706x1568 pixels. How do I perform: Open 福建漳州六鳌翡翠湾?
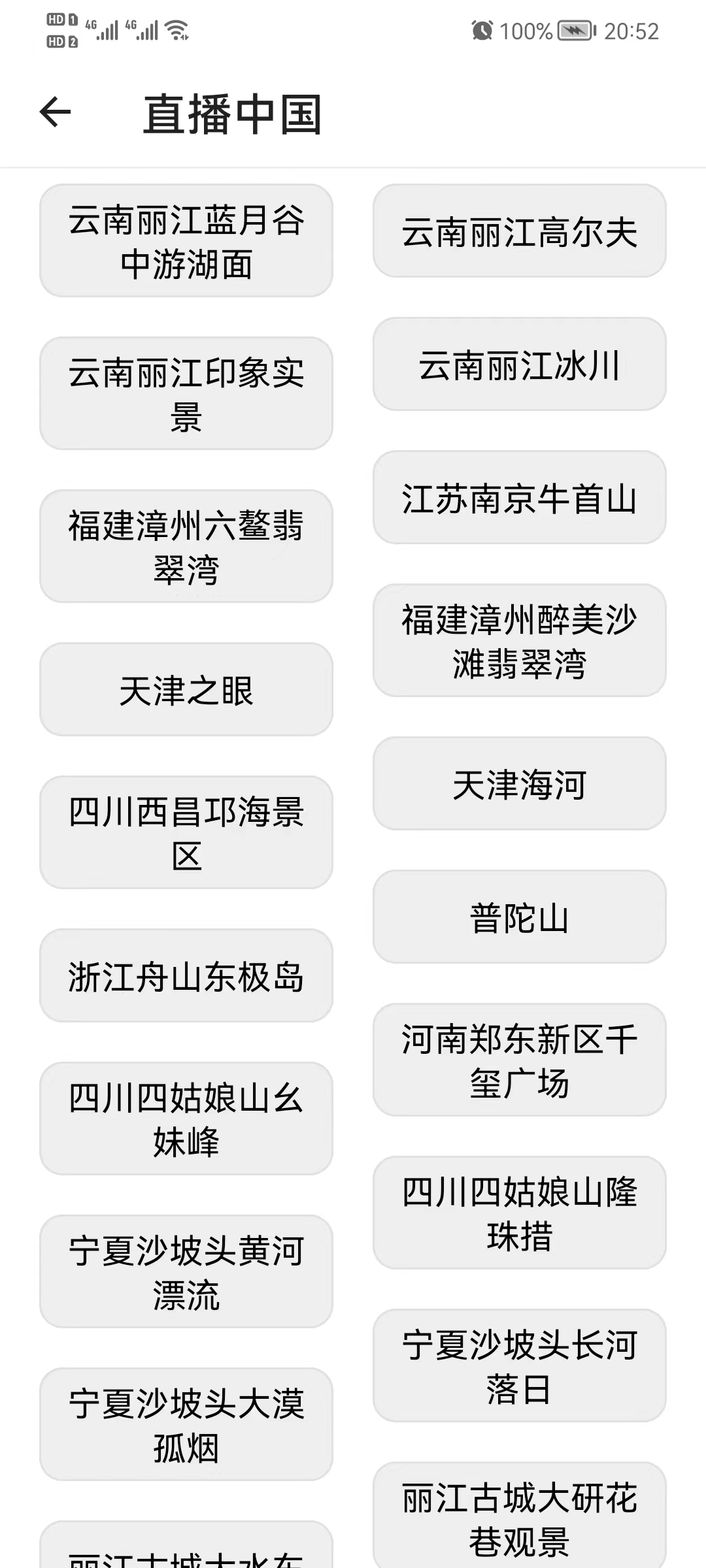pyautogui.click(x=186, y=546)
